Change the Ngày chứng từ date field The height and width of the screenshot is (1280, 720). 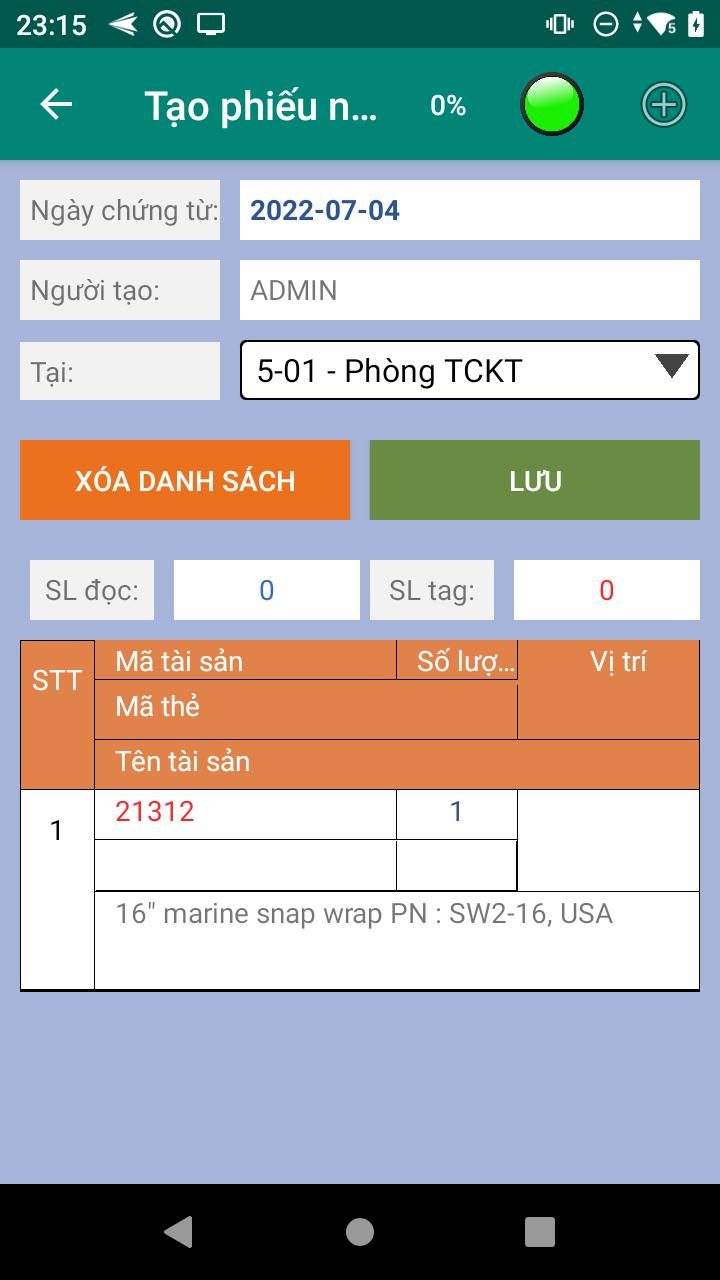[469, 210]
